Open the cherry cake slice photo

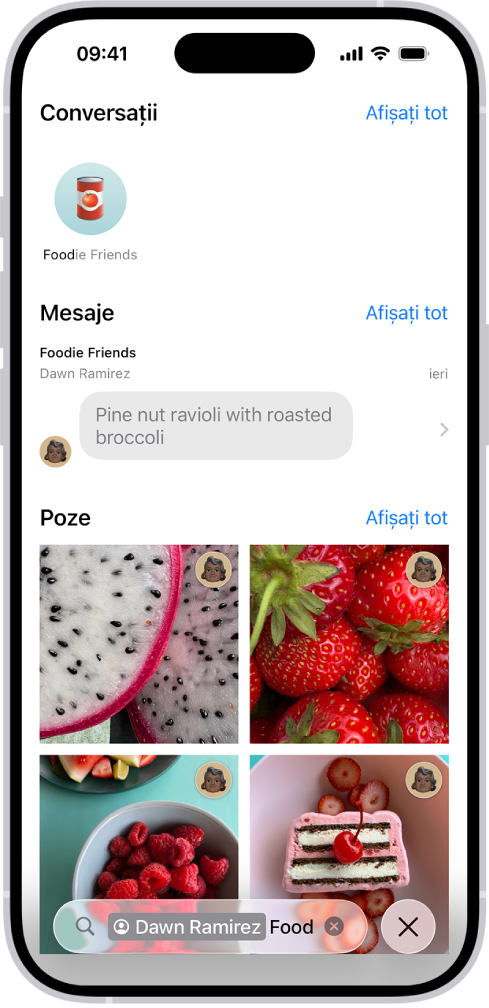[x=349, y=836]
